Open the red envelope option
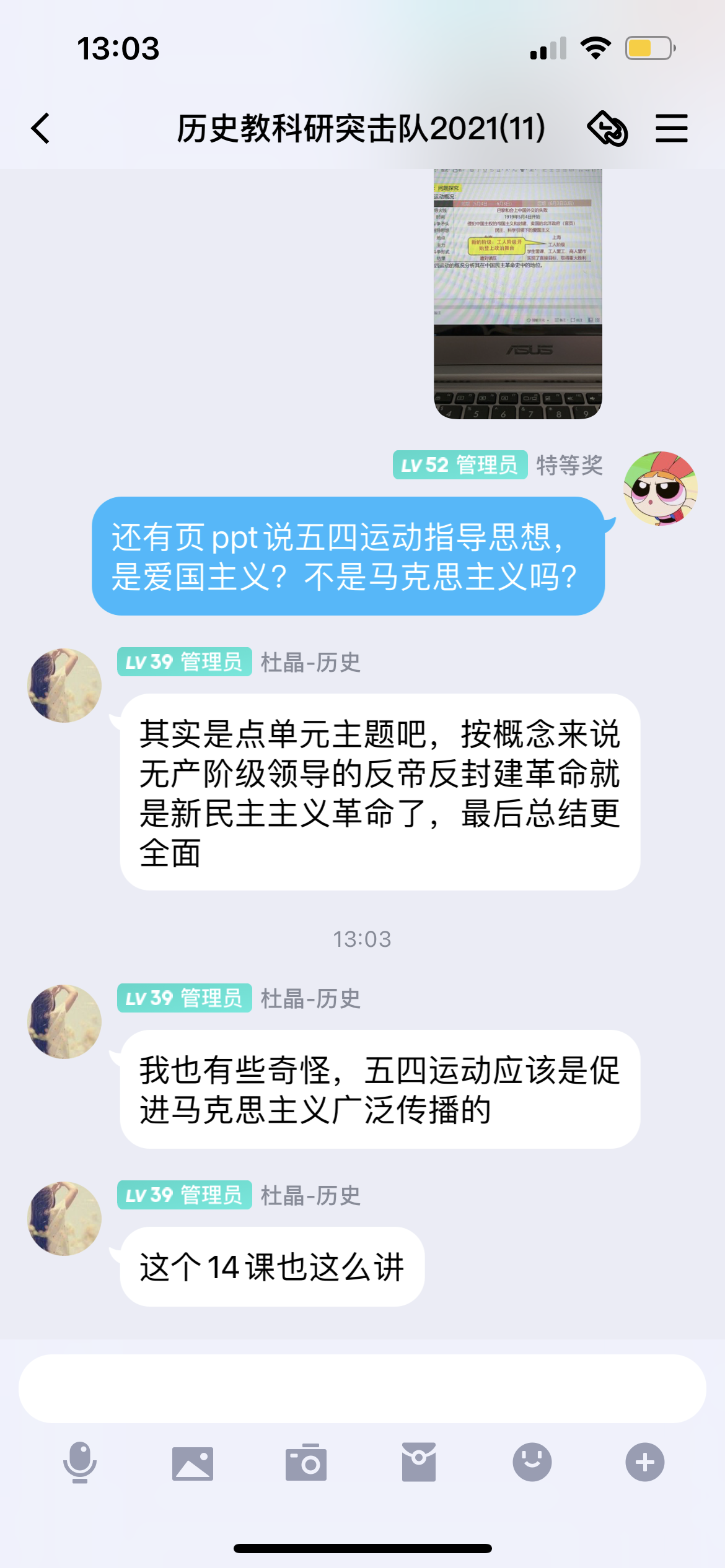This screenshot has height=1568, width=725. pos(419,1463)
